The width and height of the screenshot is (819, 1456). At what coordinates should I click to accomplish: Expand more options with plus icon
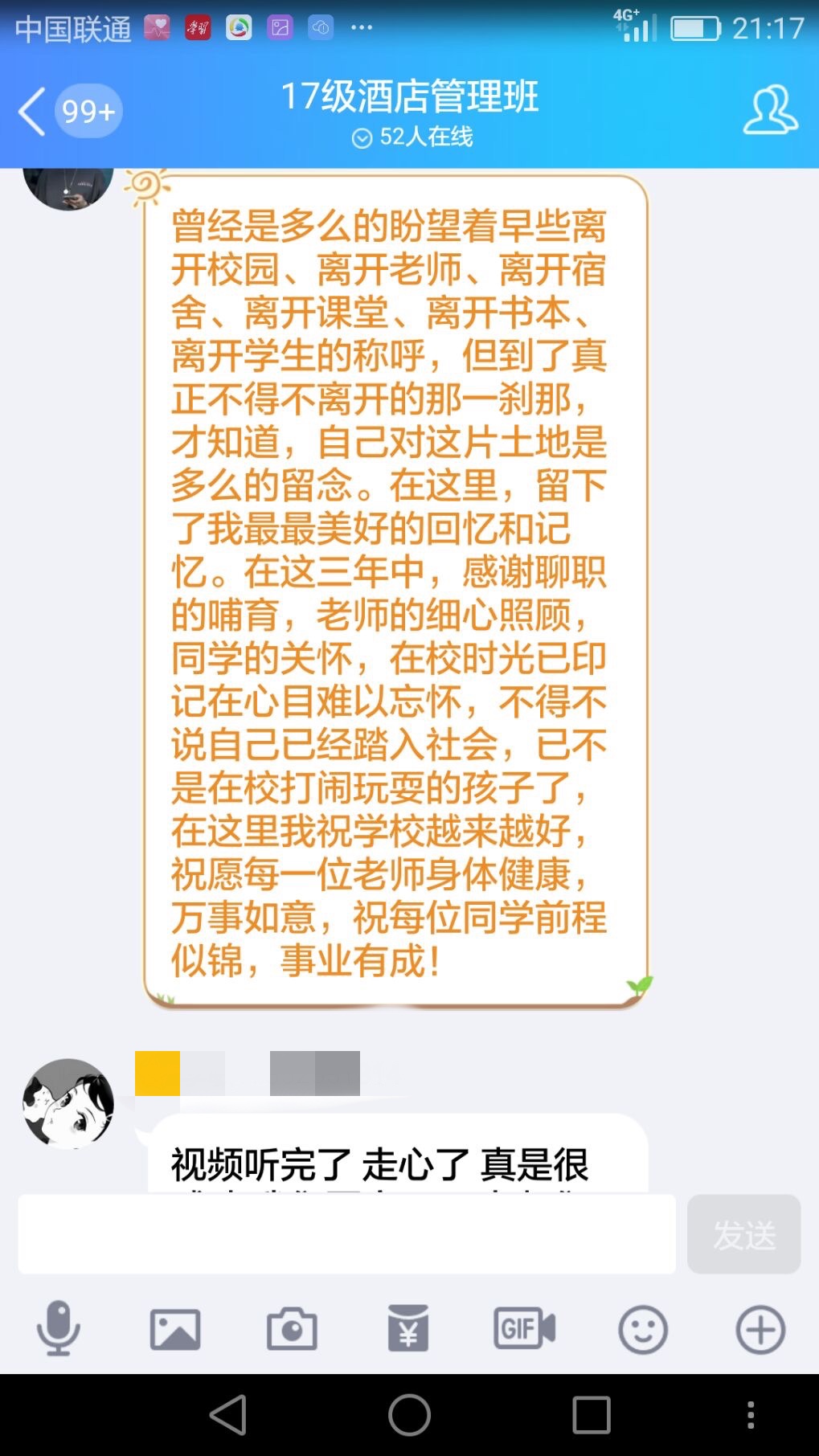pyautogui.click(x=760, y=1329)
